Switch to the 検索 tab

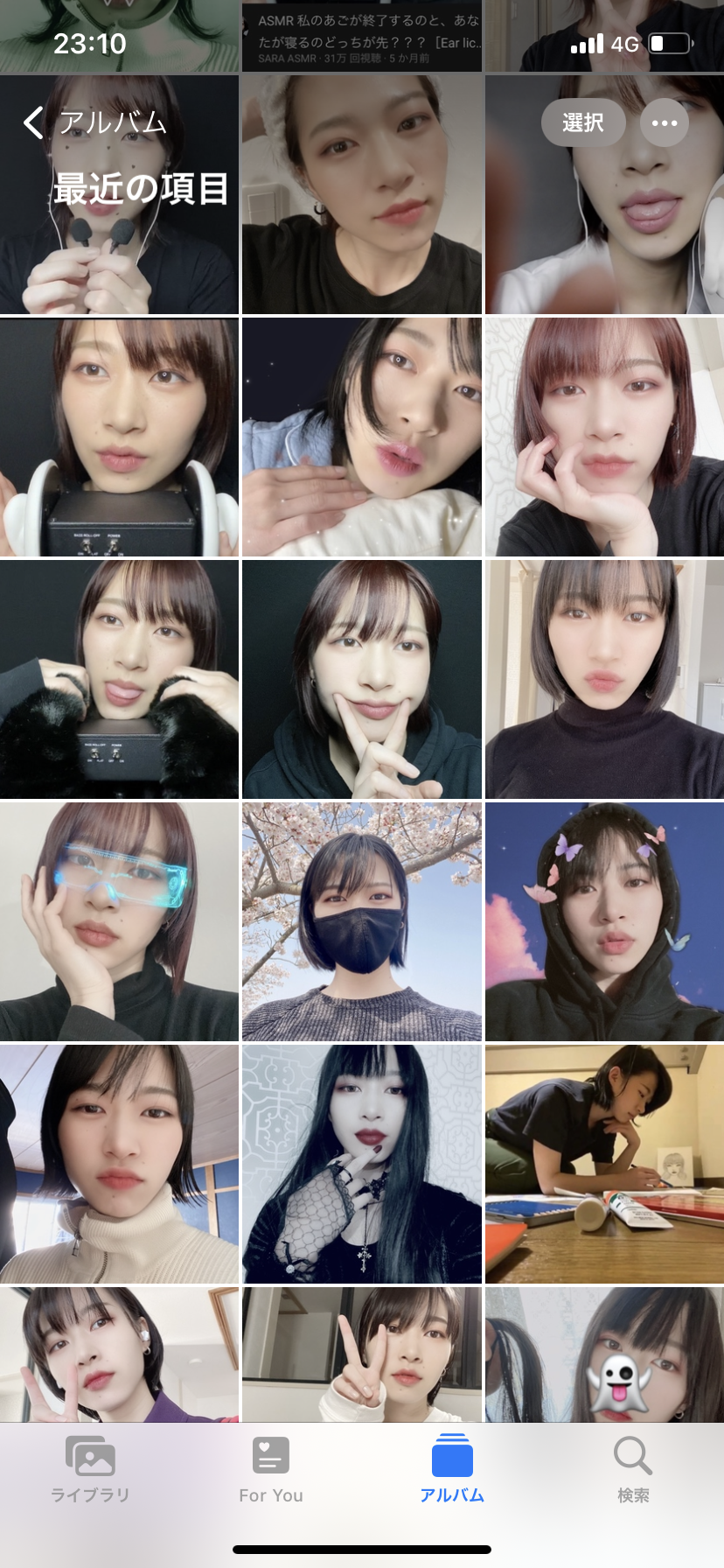pyautogui.click(x=633, y=1470)
